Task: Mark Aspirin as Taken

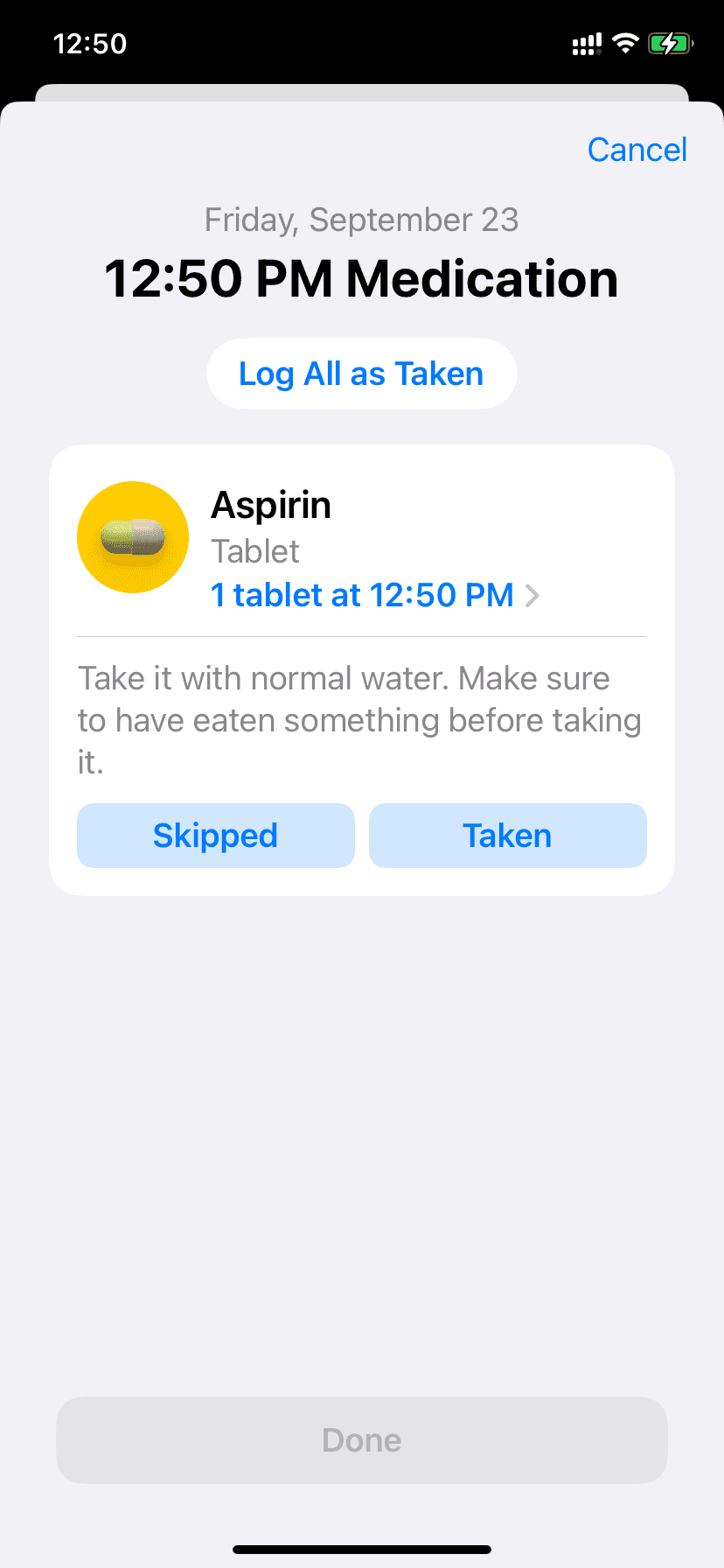Action: click(507, 836)
